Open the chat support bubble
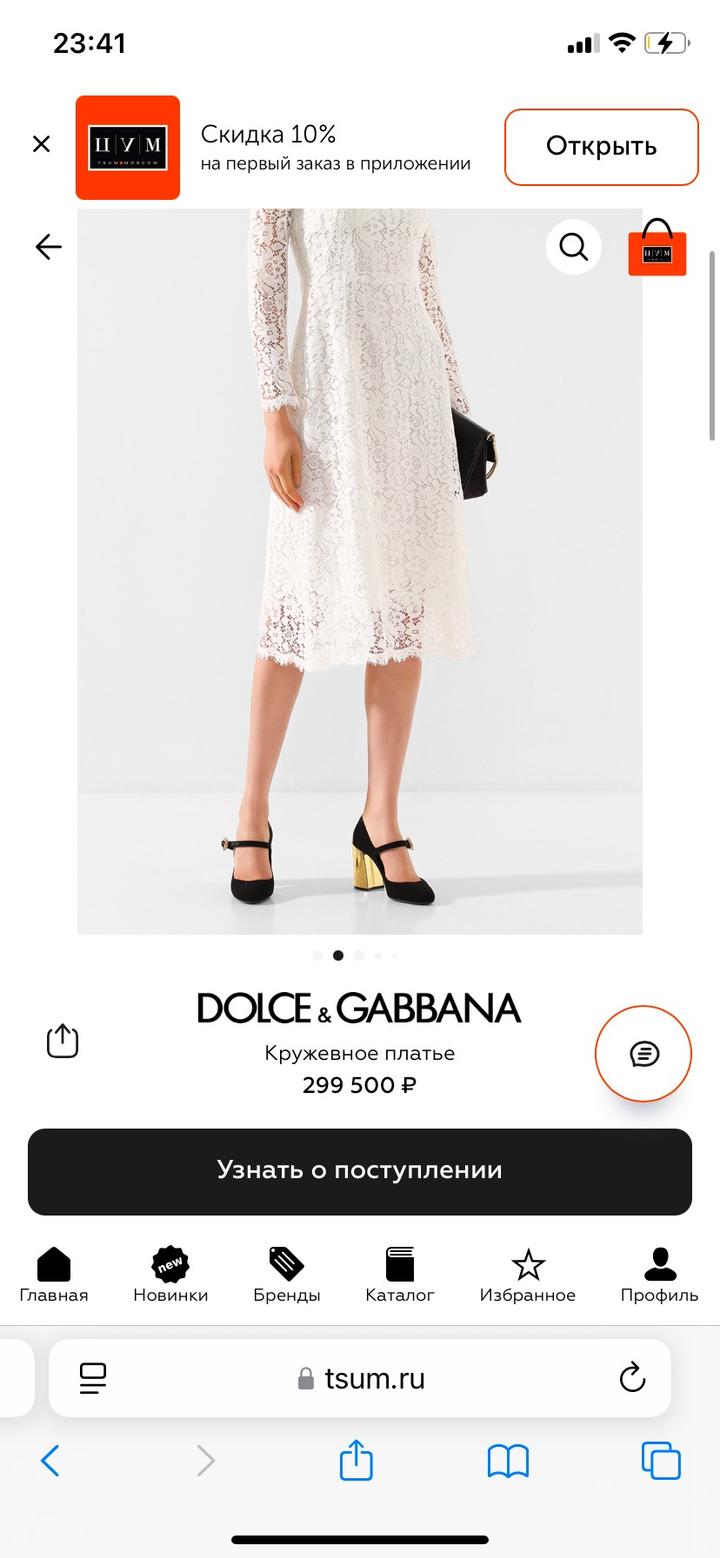 tap(643, 1053)
